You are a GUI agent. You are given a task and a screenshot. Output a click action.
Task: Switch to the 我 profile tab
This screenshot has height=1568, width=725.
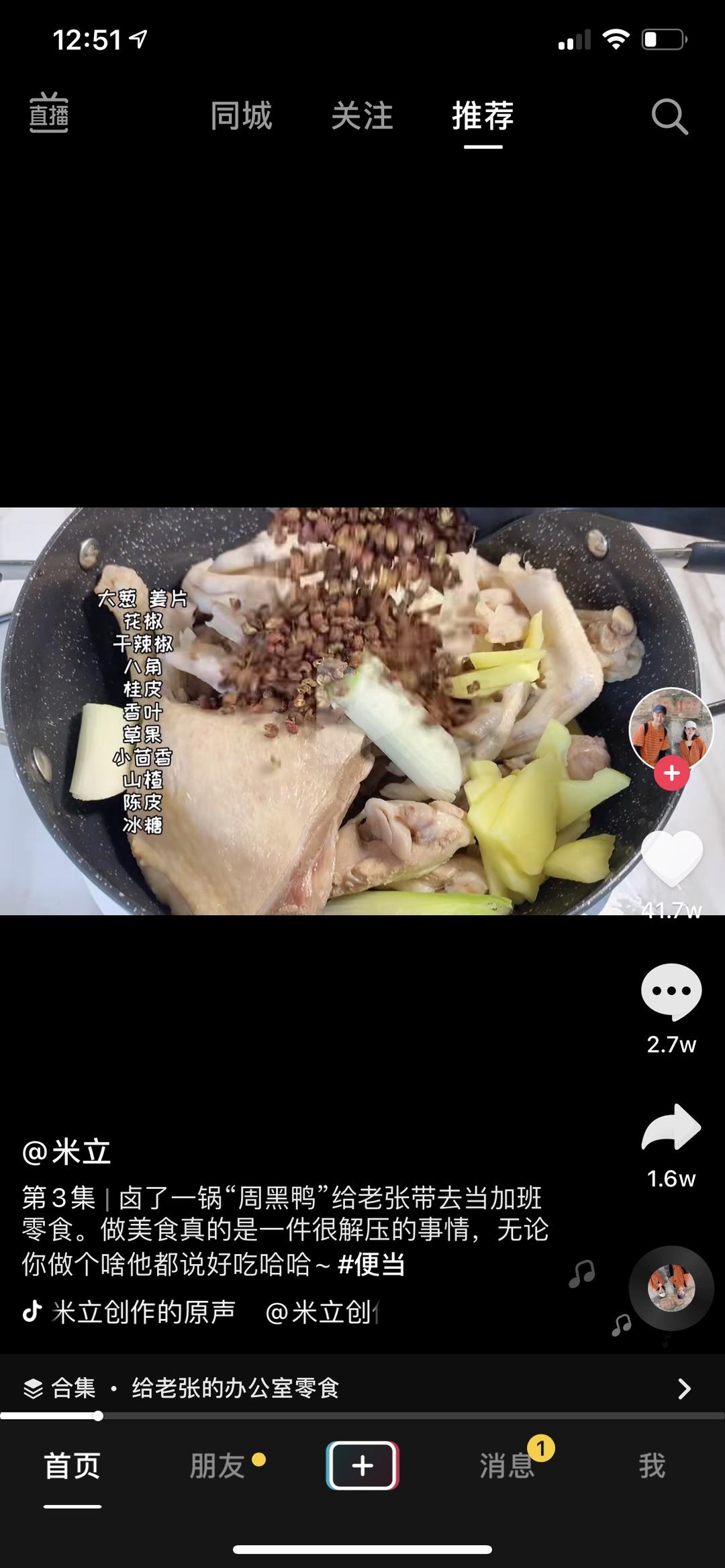coord(652,1466)
